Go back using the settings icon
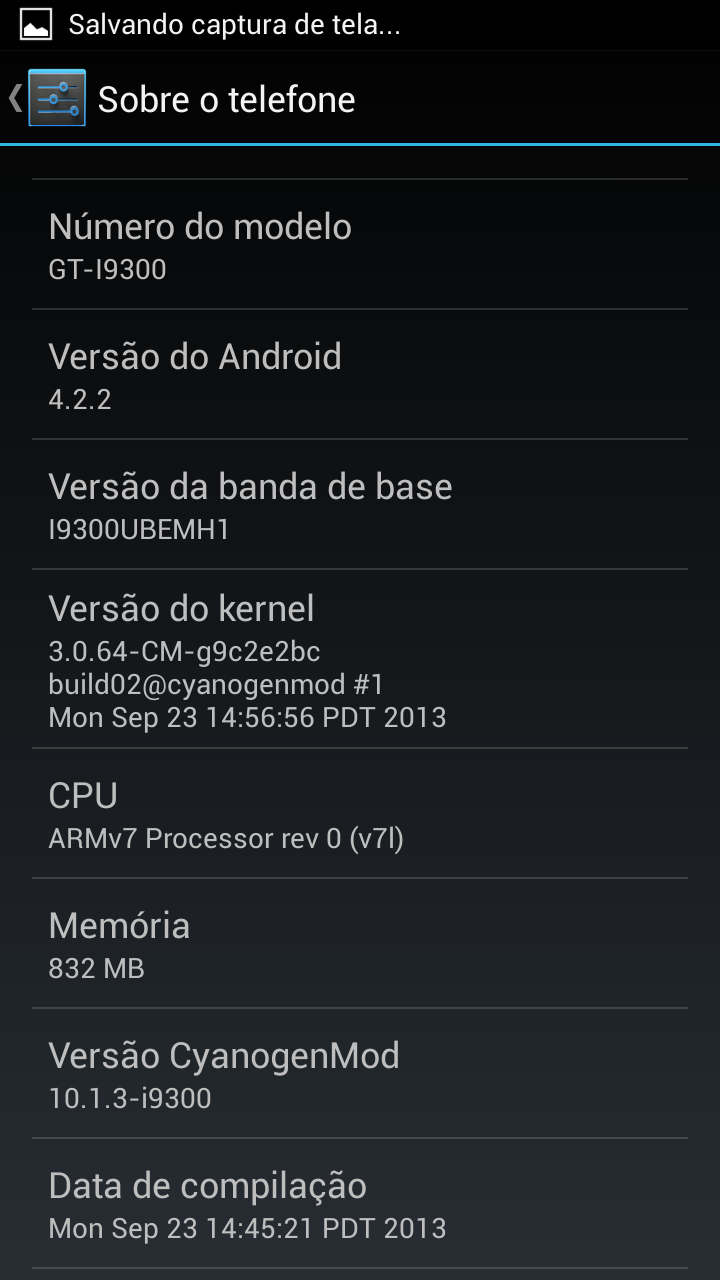The image size is (720, 1280). (56, 98)
